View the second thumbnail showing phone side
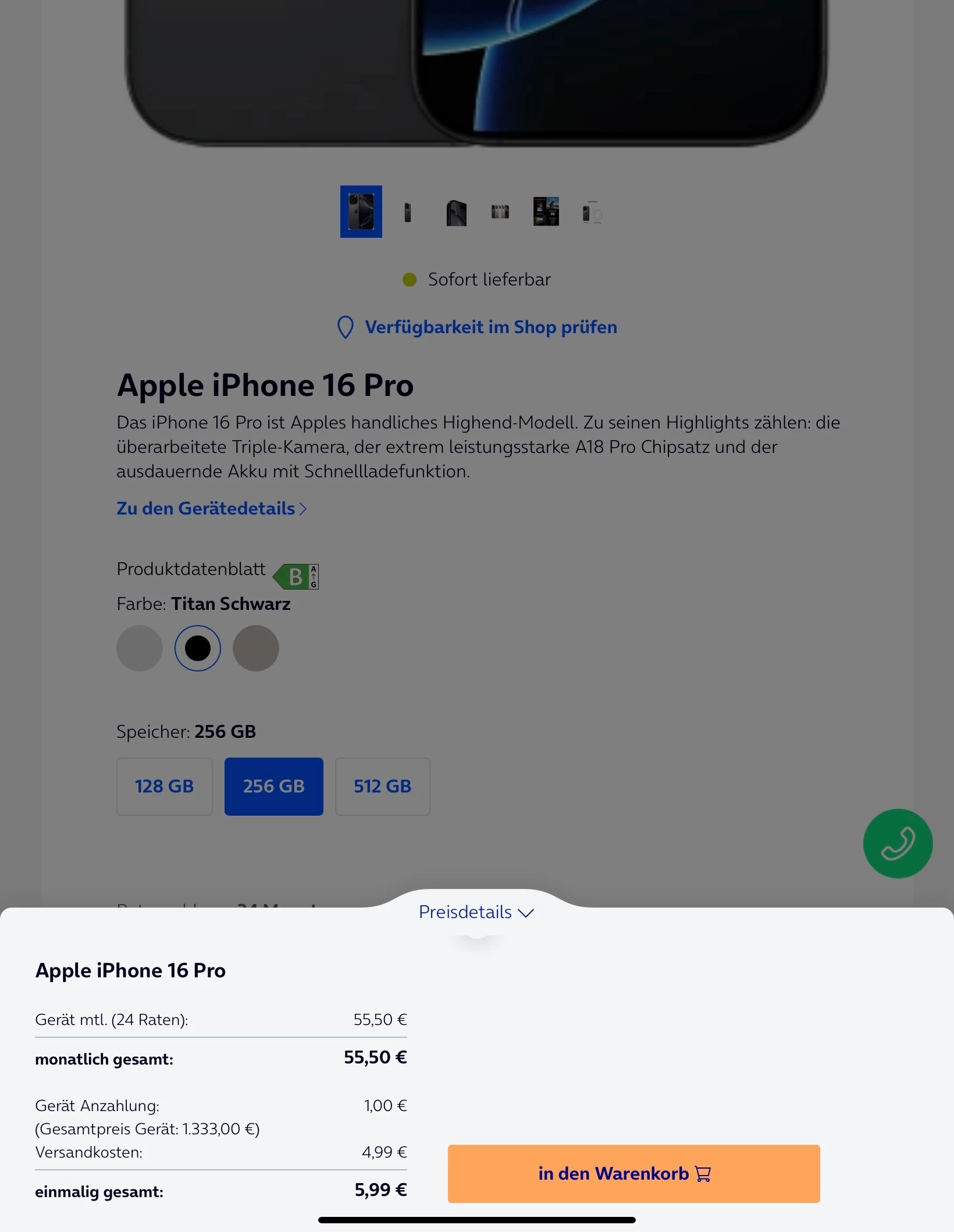The width and height of the screenshot is (954, 1232). tap(408, 212)
